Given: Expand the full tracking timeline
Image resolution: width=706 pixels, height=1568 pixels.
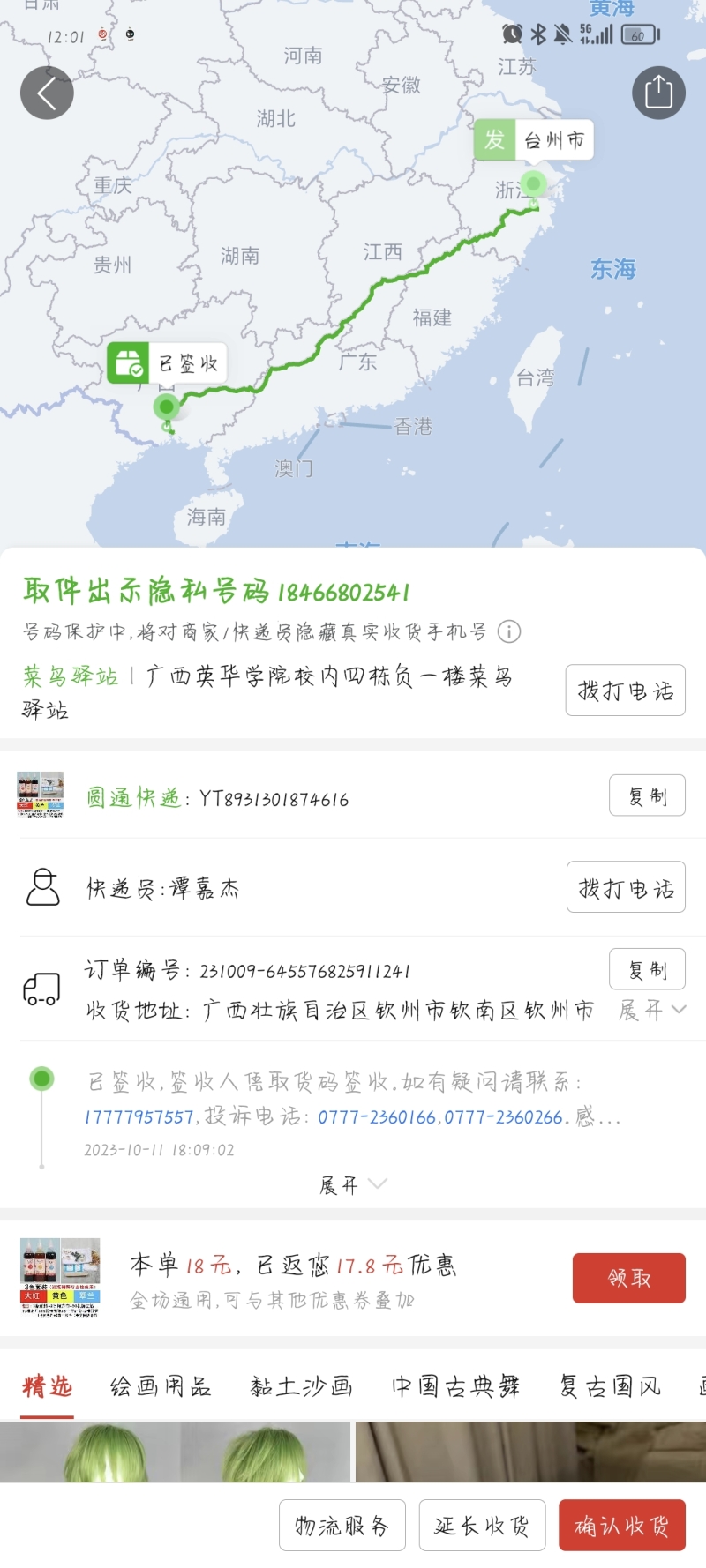Looking at the screenshot, I should coord(352,1184).
